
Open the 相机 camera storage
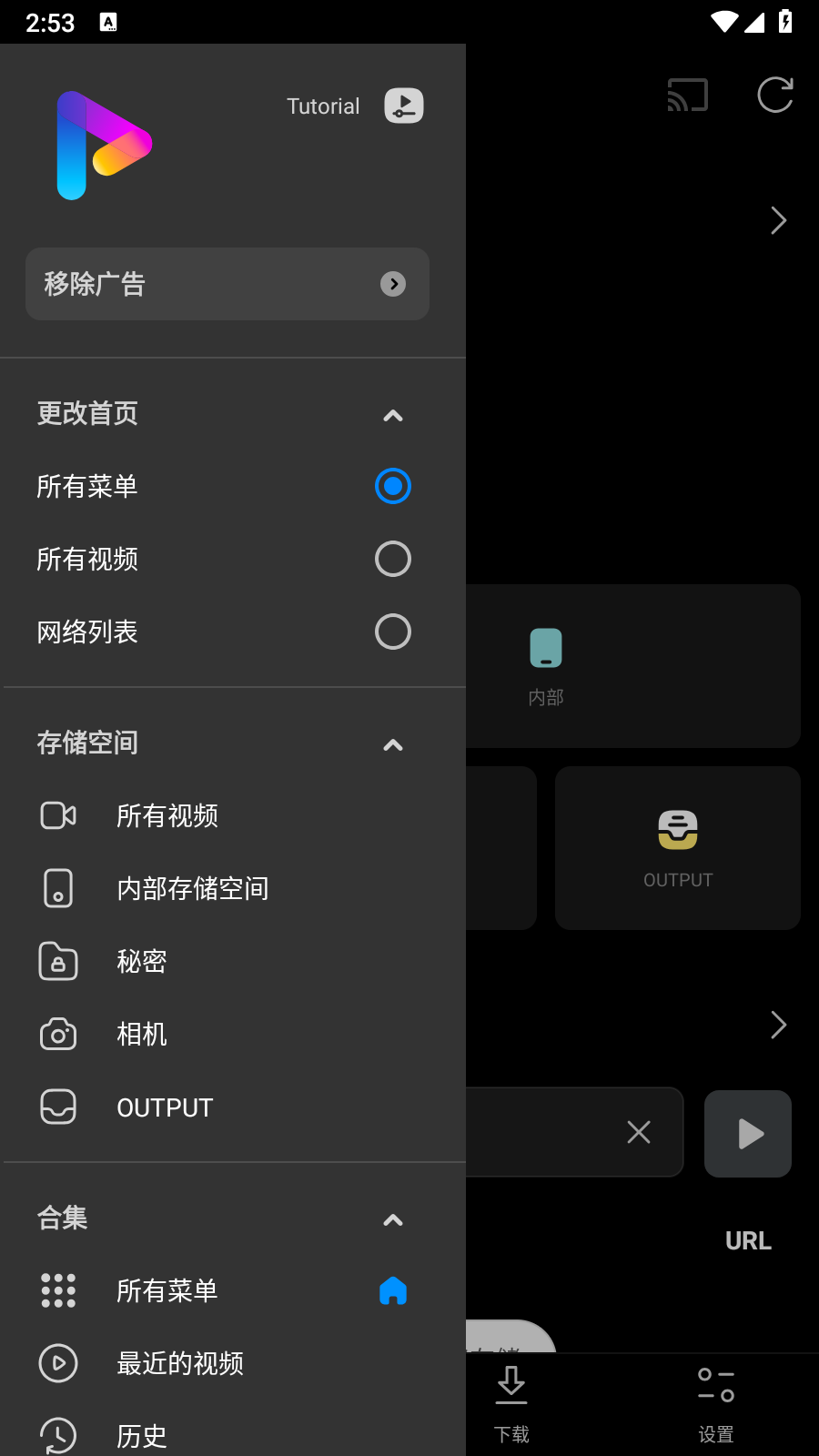141,1034
